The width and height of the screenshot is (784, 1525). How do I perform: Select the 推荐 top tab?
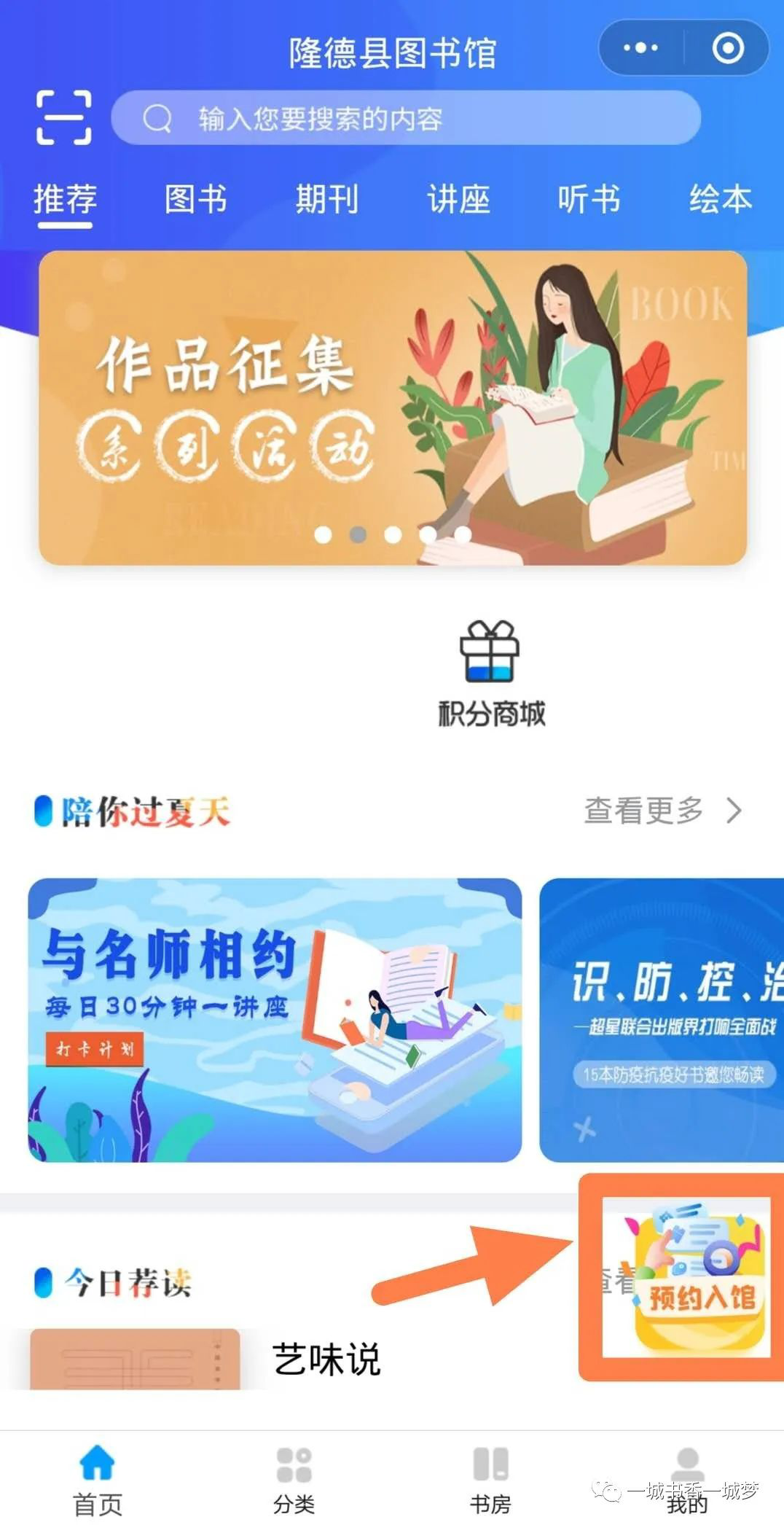coord(65,200)
